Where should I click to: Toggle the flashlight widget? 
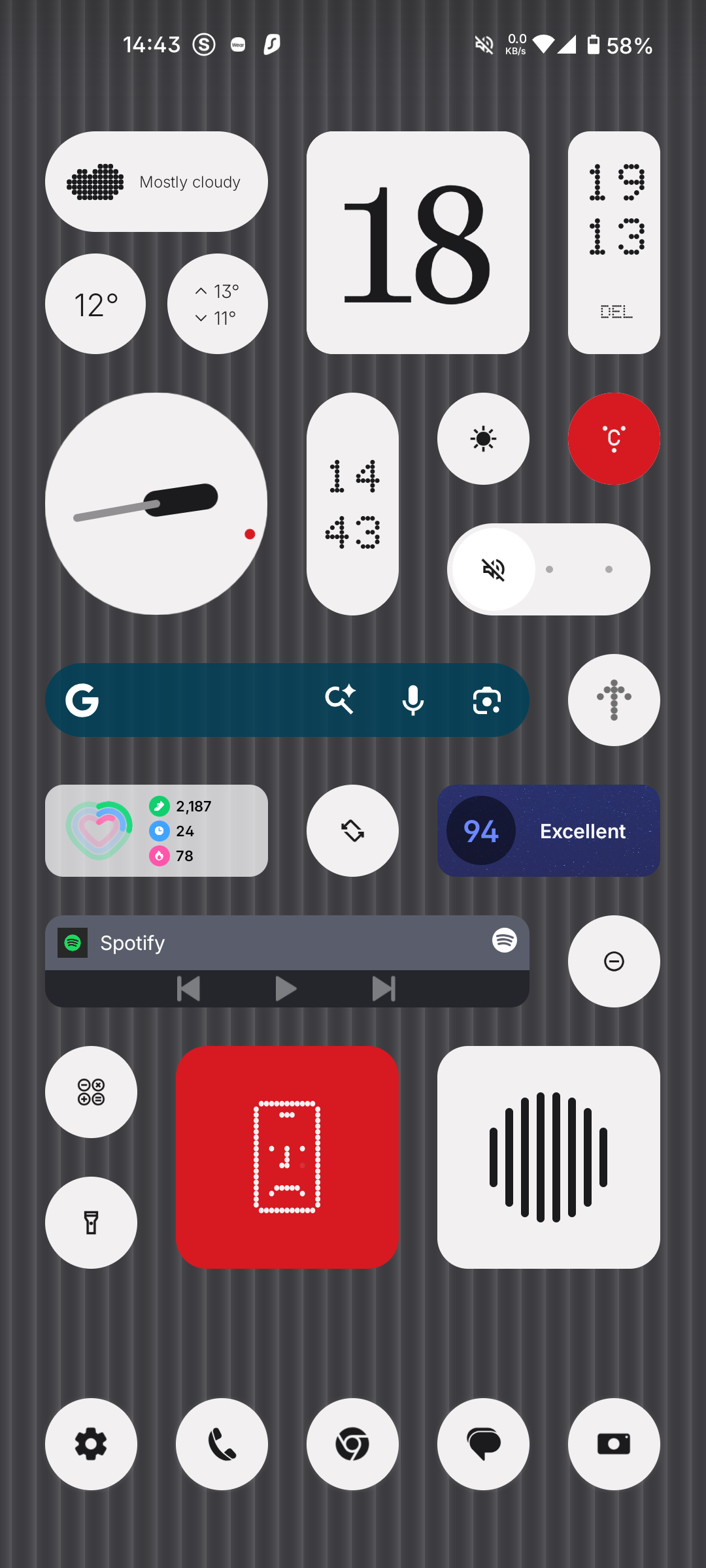click(x=91, y=1222)
